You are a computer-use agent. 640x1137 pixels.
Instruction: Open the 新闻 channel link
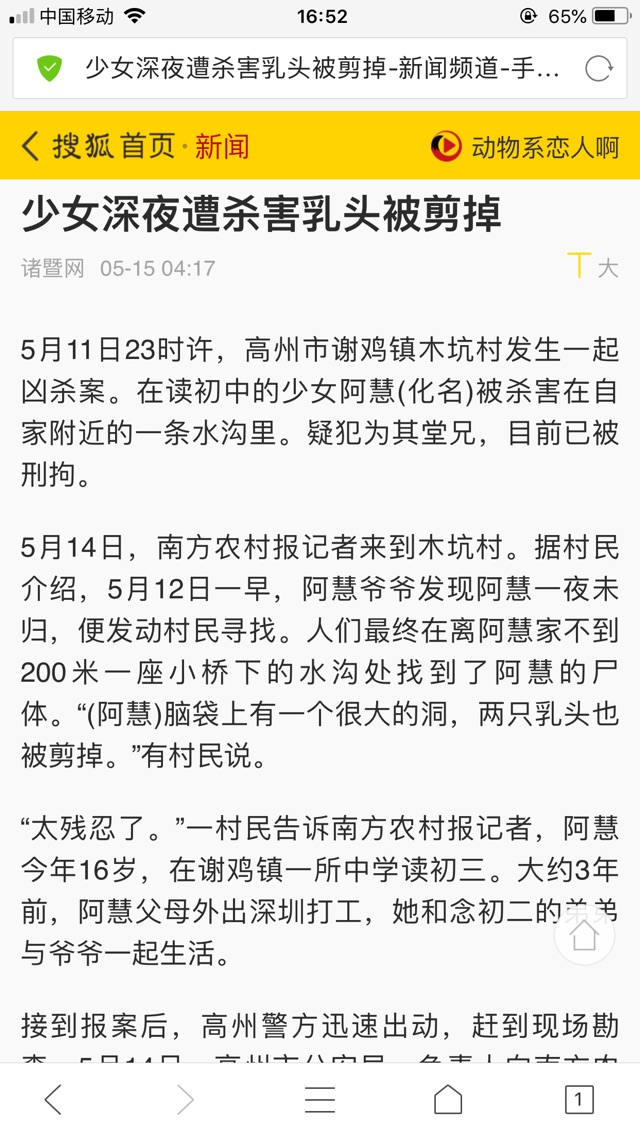click(x=221, y=147)
